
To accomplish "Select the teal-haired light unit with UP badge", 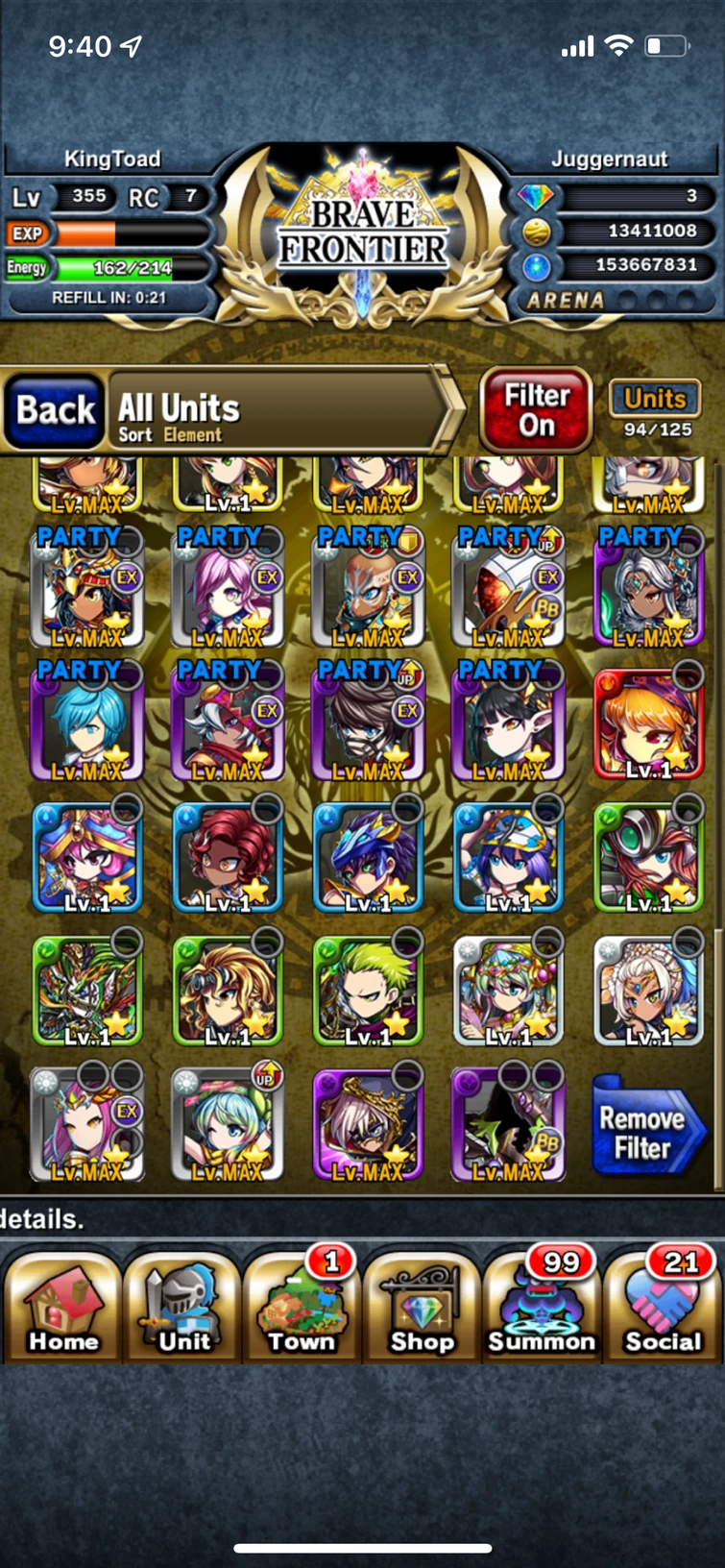I will click(x=228, y=1126).
